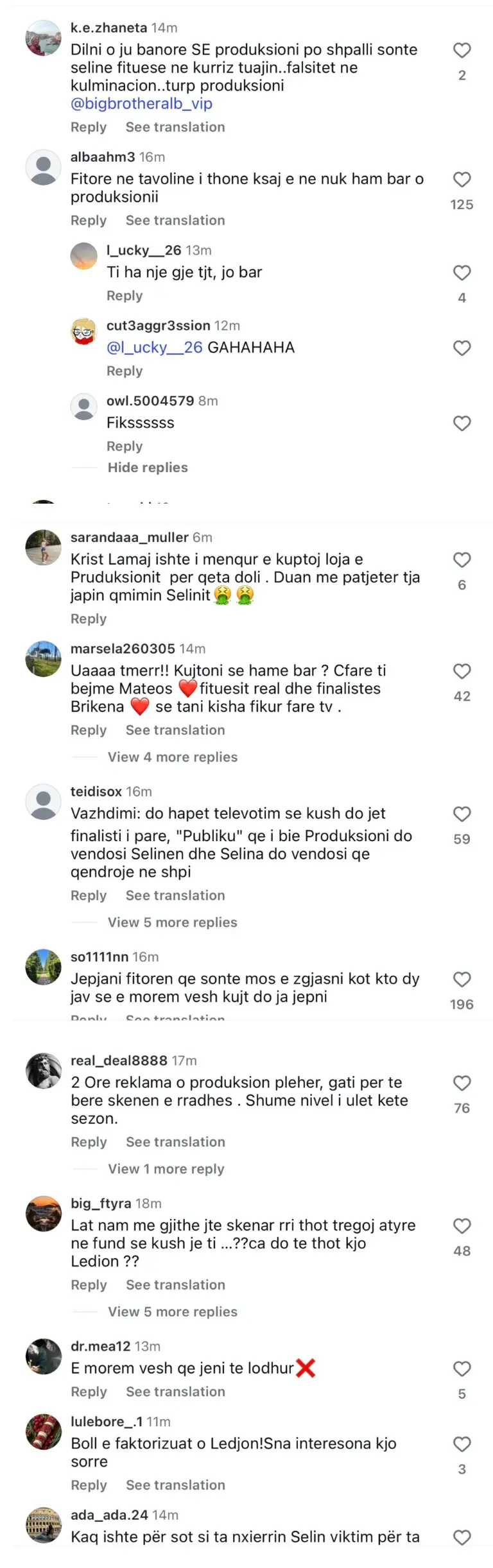This screenshot has width=493, height=1568.
Task: See translation of dr.mea12's comment
Action: (x=175, y=1392)
